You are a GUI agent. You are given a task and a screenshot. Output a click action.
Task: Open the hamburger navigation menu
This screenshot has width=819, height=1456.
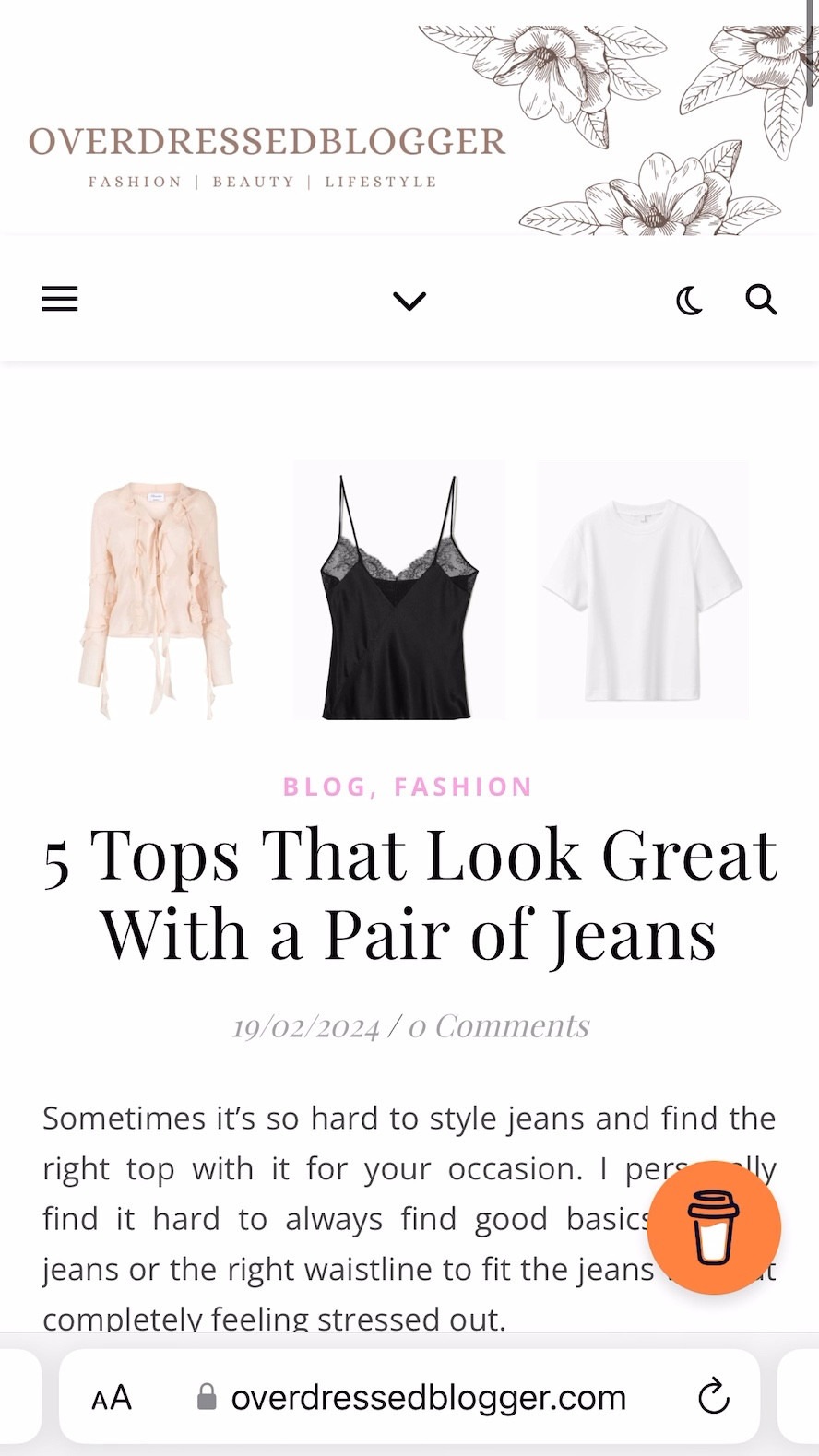pos(59,299)
